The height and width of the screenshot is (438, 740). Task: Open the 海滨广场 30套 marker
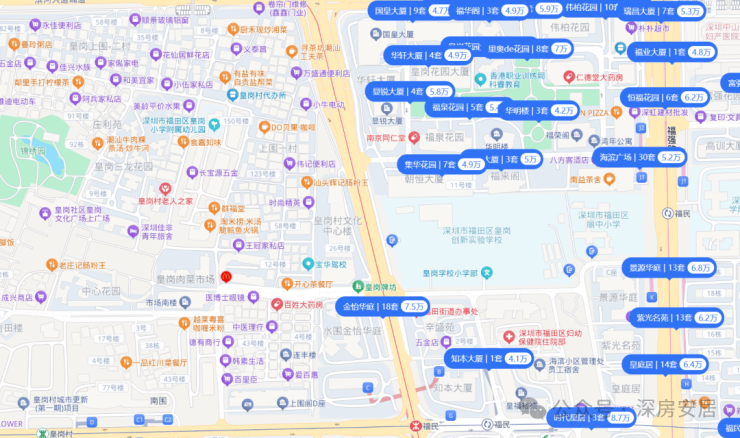pos(639,157)
